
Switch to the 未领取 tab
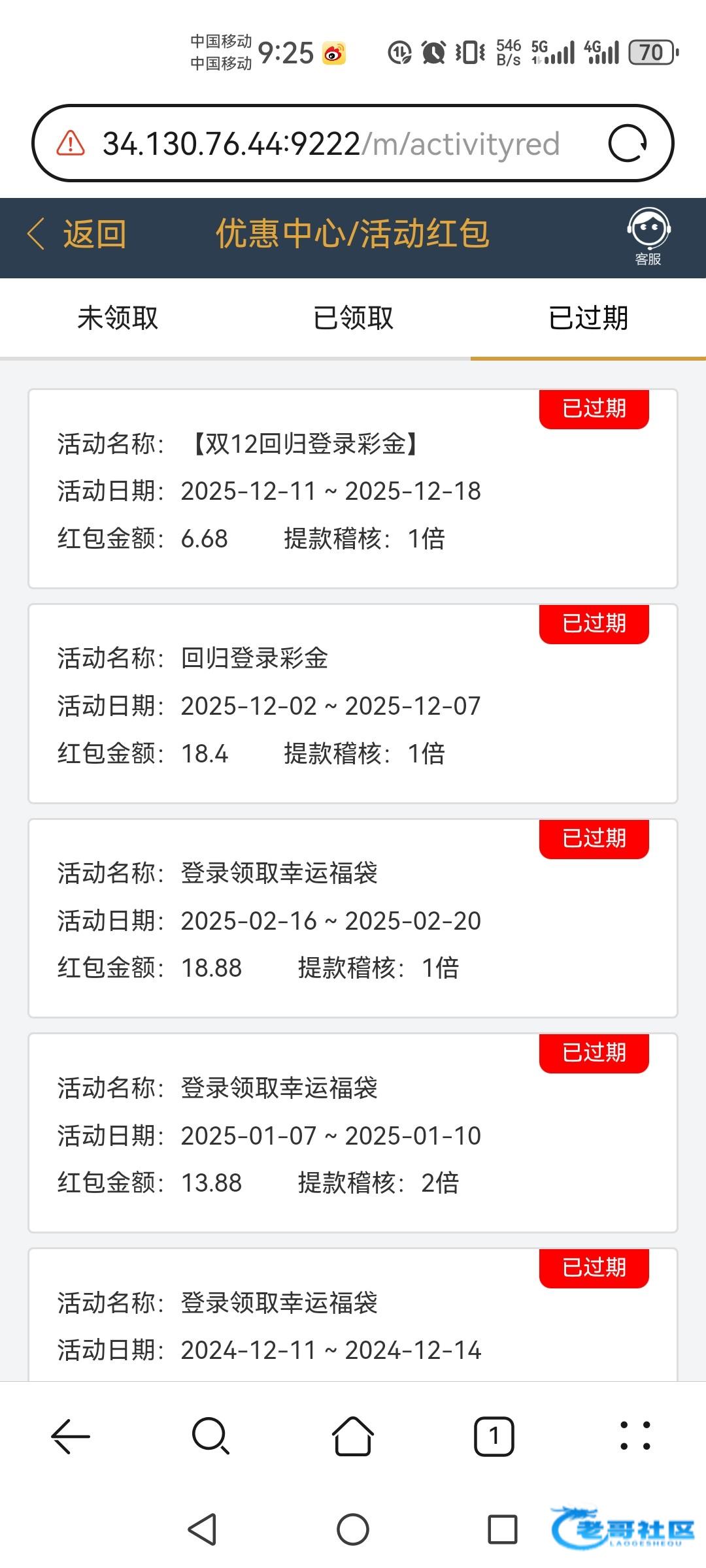click(x=118, y=319)
